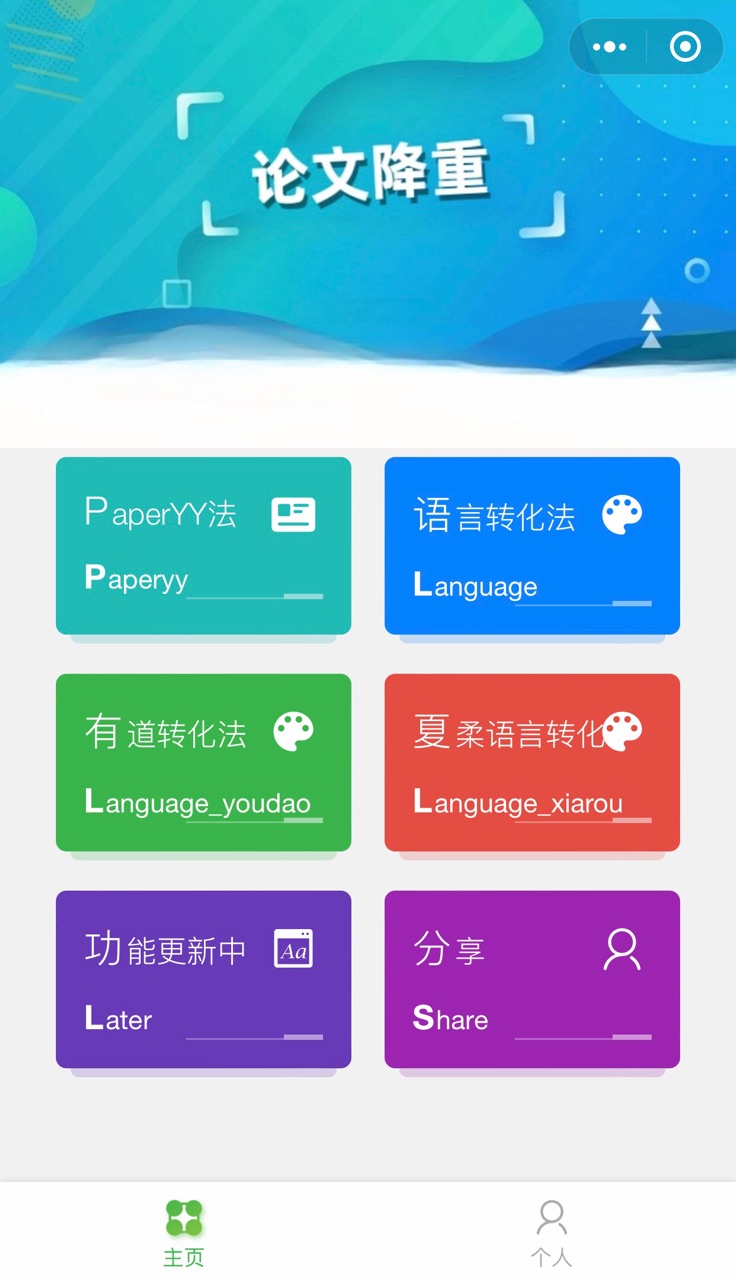
Task: Close the mini program with the circle button
Action: (x=685, y=47)
